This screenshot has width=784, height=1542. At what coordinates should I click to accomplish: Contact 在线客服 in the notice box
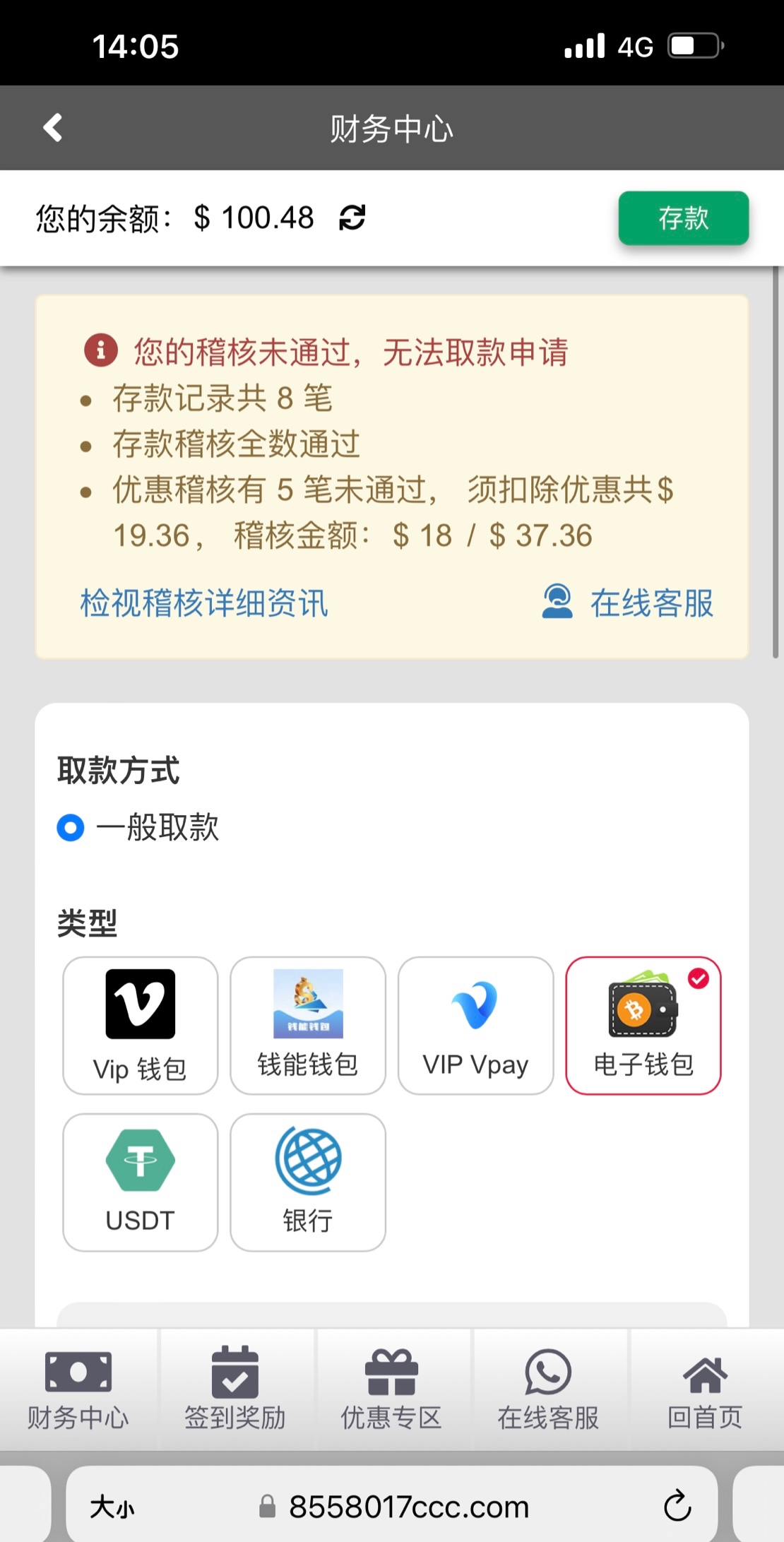coord(628,603)
